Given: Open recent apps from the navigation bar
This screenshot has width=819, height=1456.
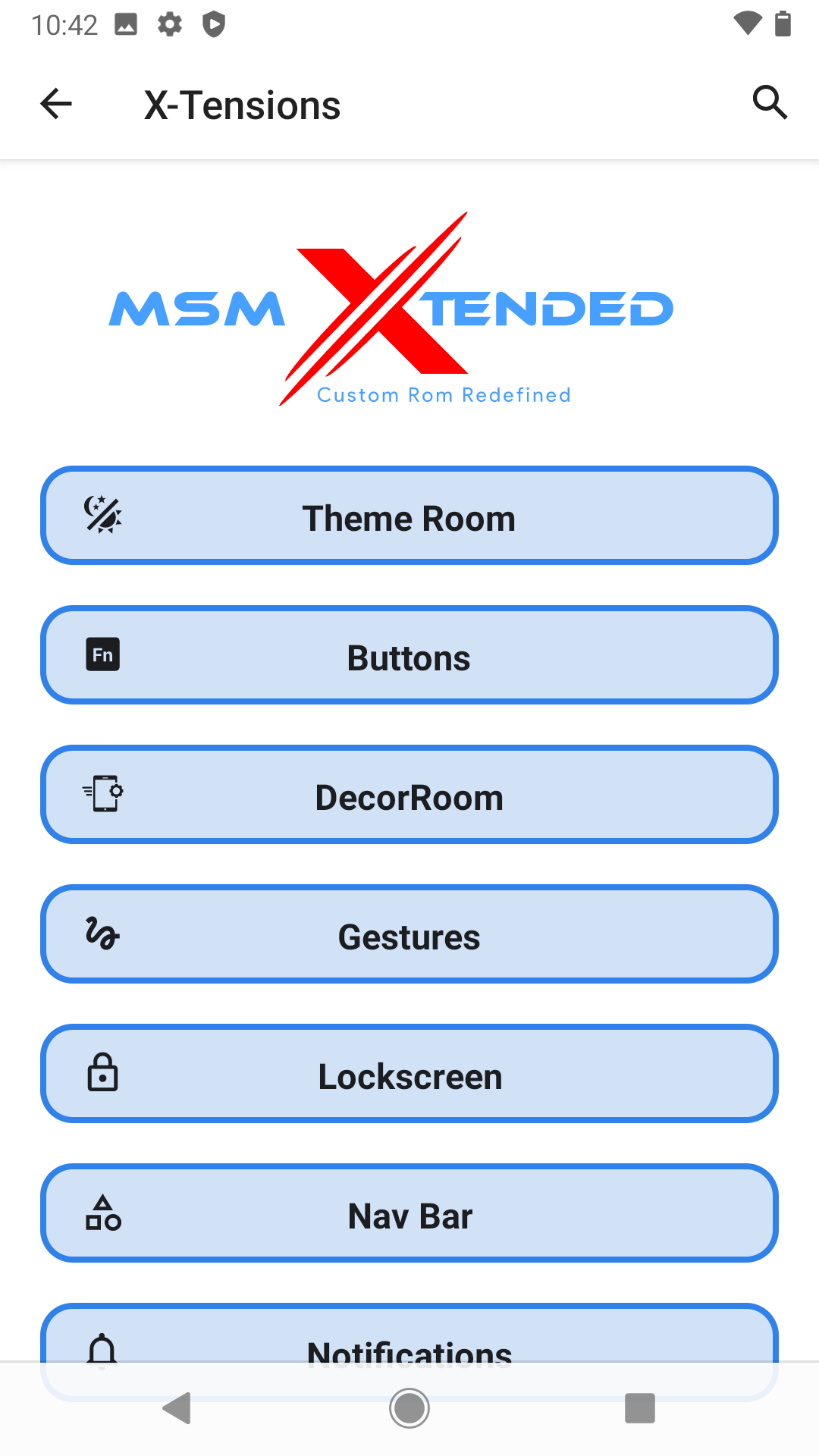Looking at the screenshot, I should 639,1408.
